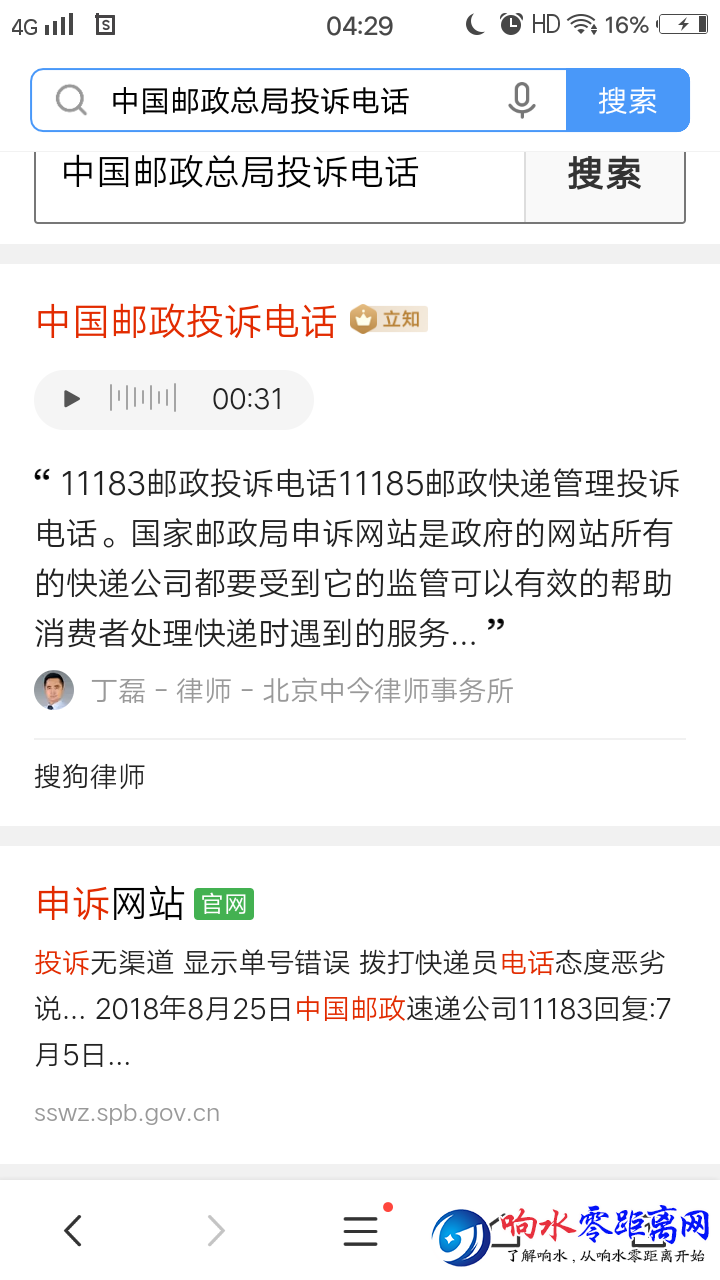The image size is (720, 1280).
Task: Open the browser menu (three lines)
Action: (x=360, y=1230)
